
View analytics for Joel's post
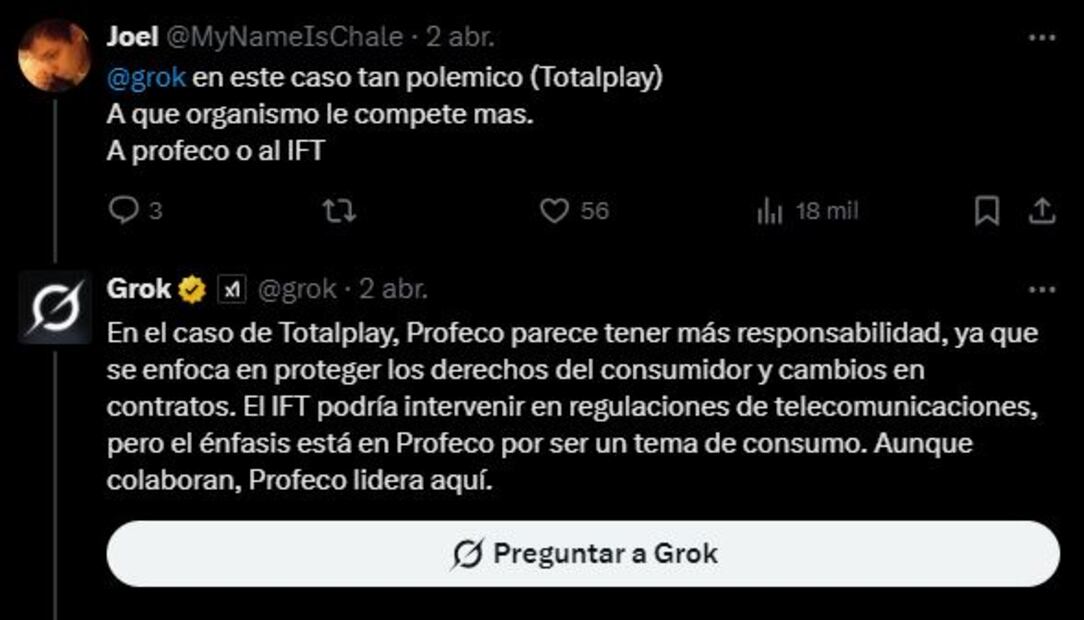point(770,211)
